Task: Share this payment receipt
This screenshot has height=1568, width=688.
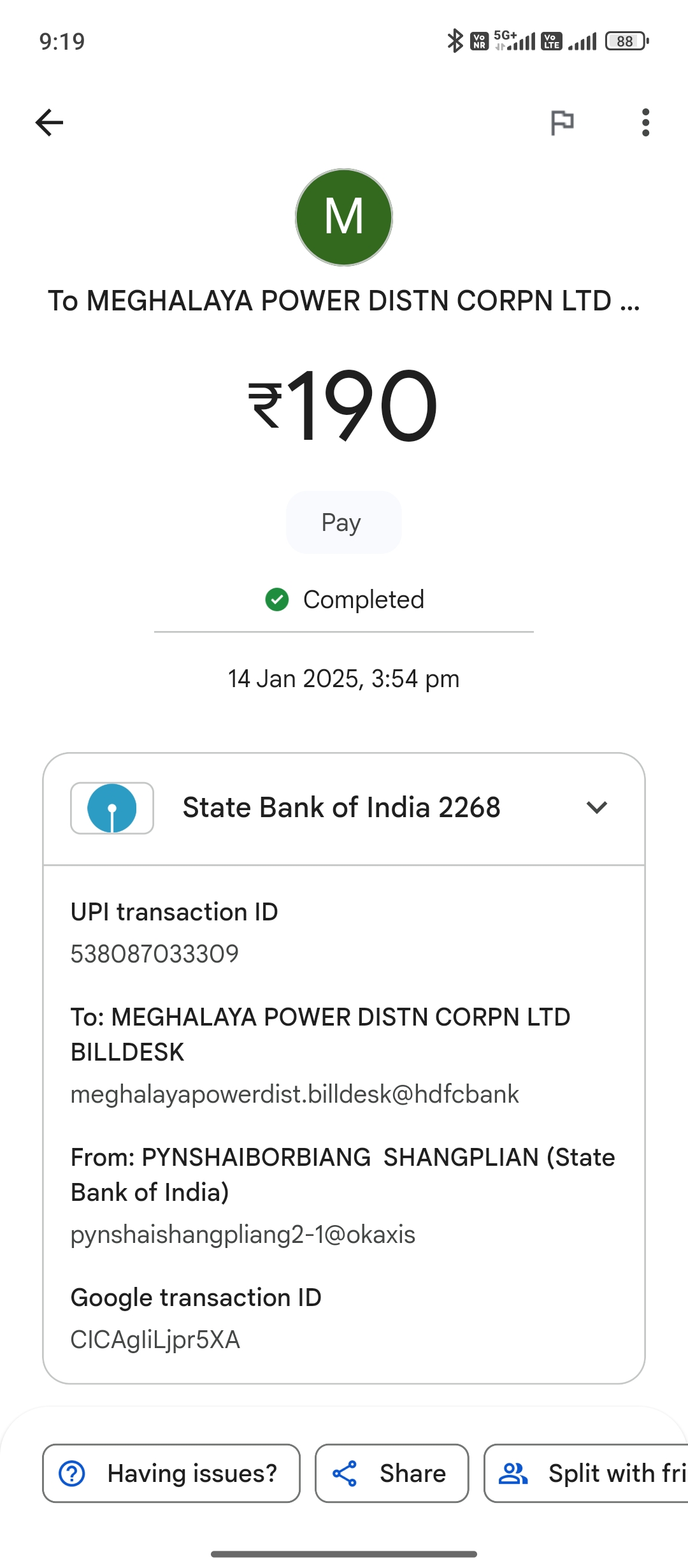Action: tap(392, 1473)
